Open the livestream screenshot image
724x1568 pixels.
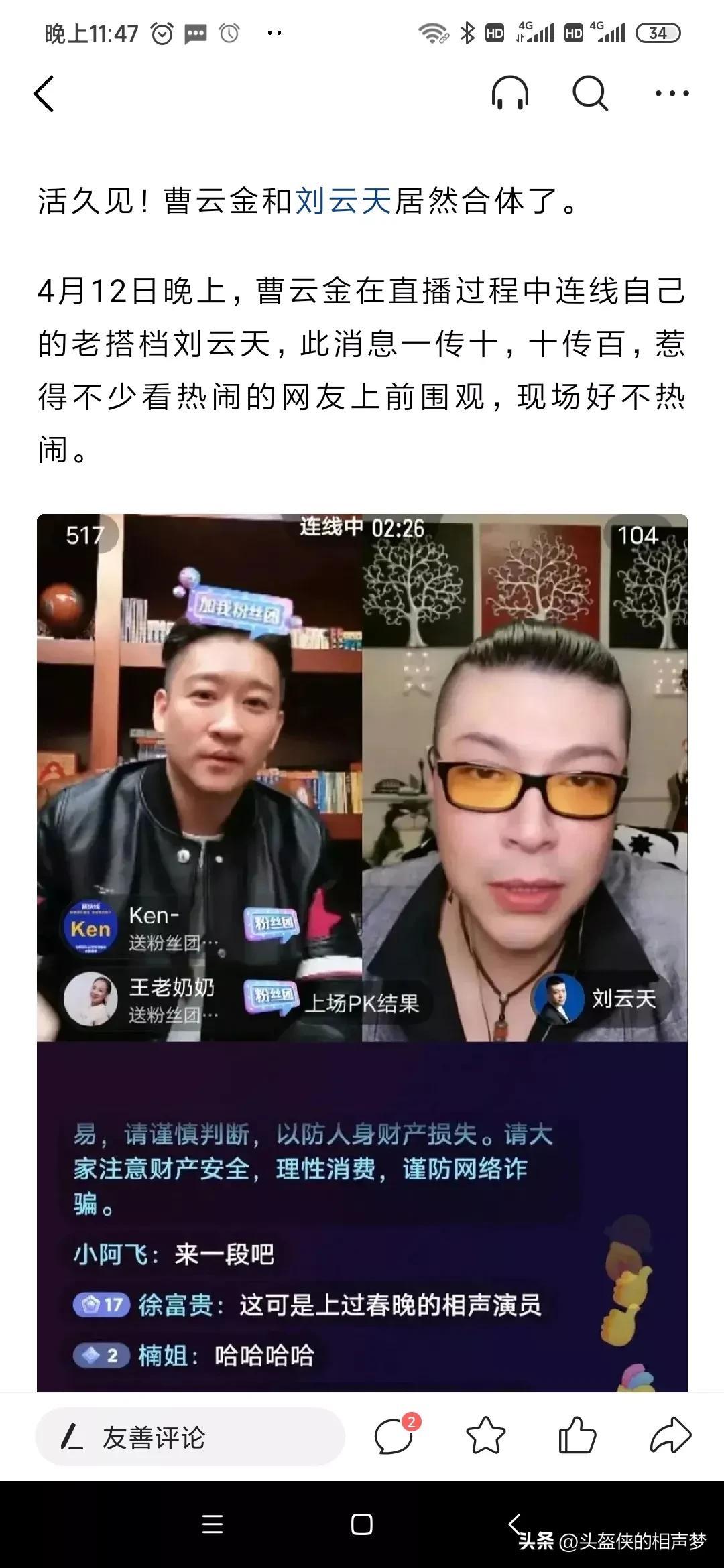coord(362,952)
